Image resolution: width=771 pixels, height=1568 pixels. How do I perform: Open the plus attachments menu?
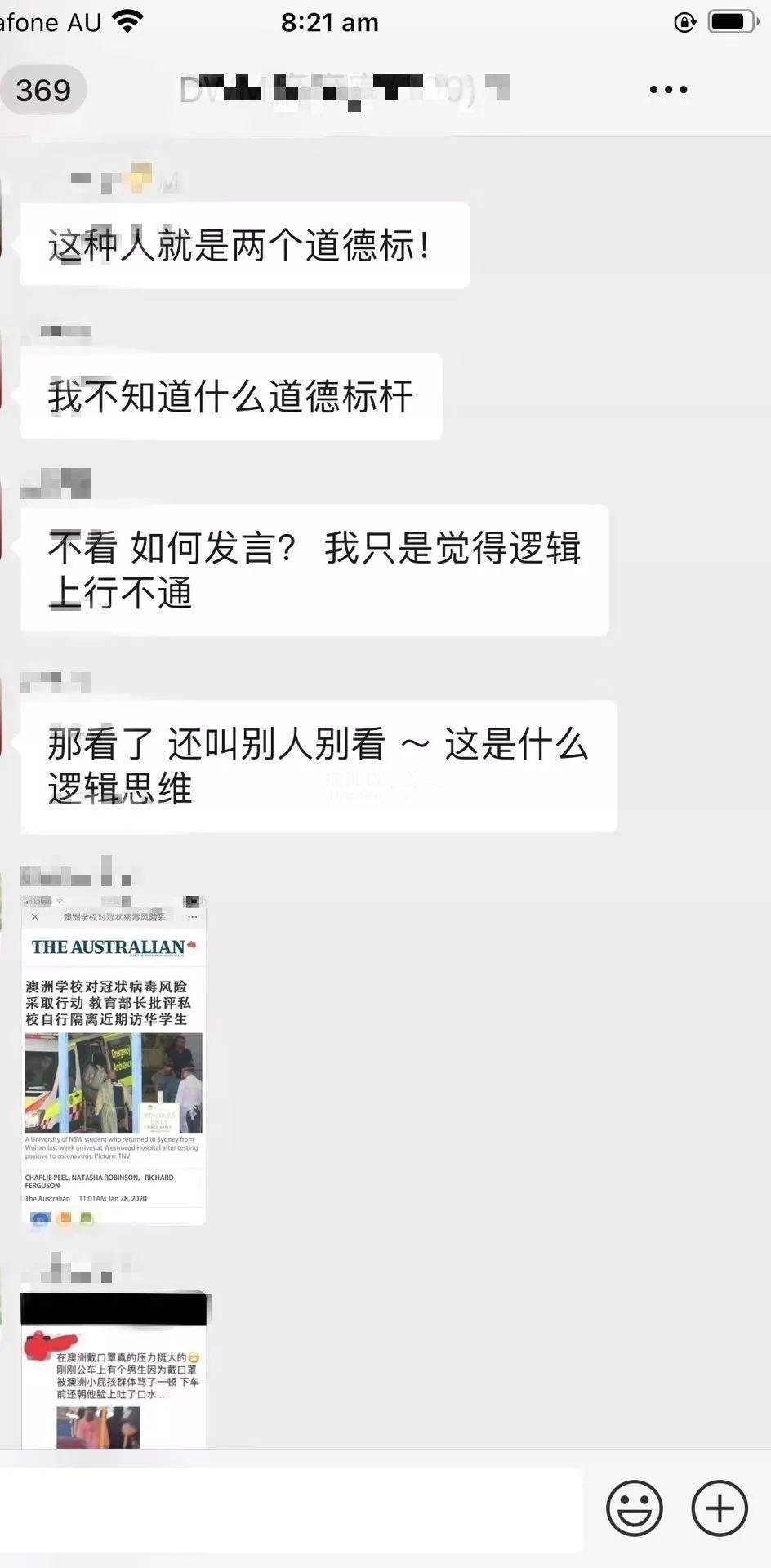click(x=720, y=1508)
